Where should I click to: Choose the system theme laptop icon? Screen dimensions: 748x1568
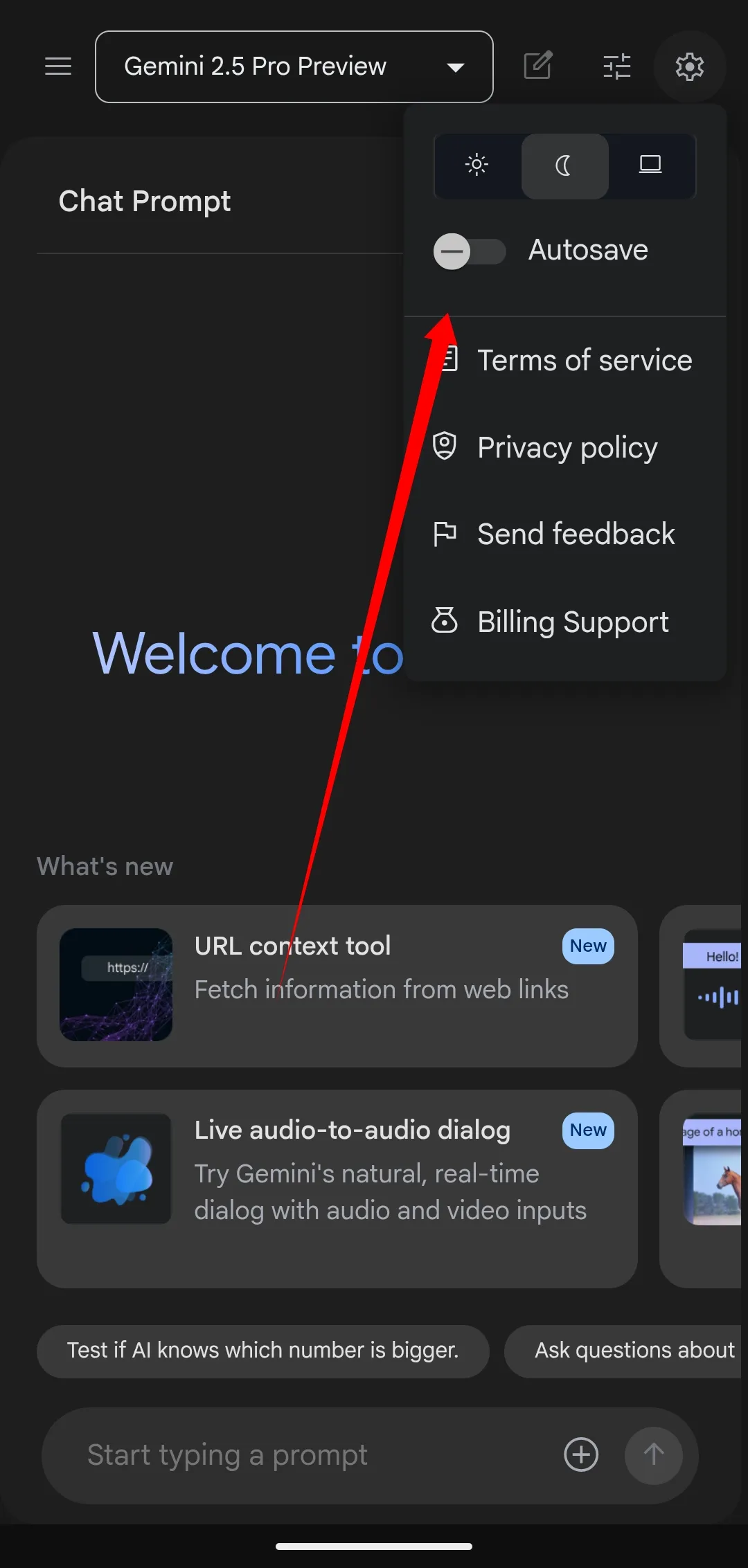pos(651,165)
